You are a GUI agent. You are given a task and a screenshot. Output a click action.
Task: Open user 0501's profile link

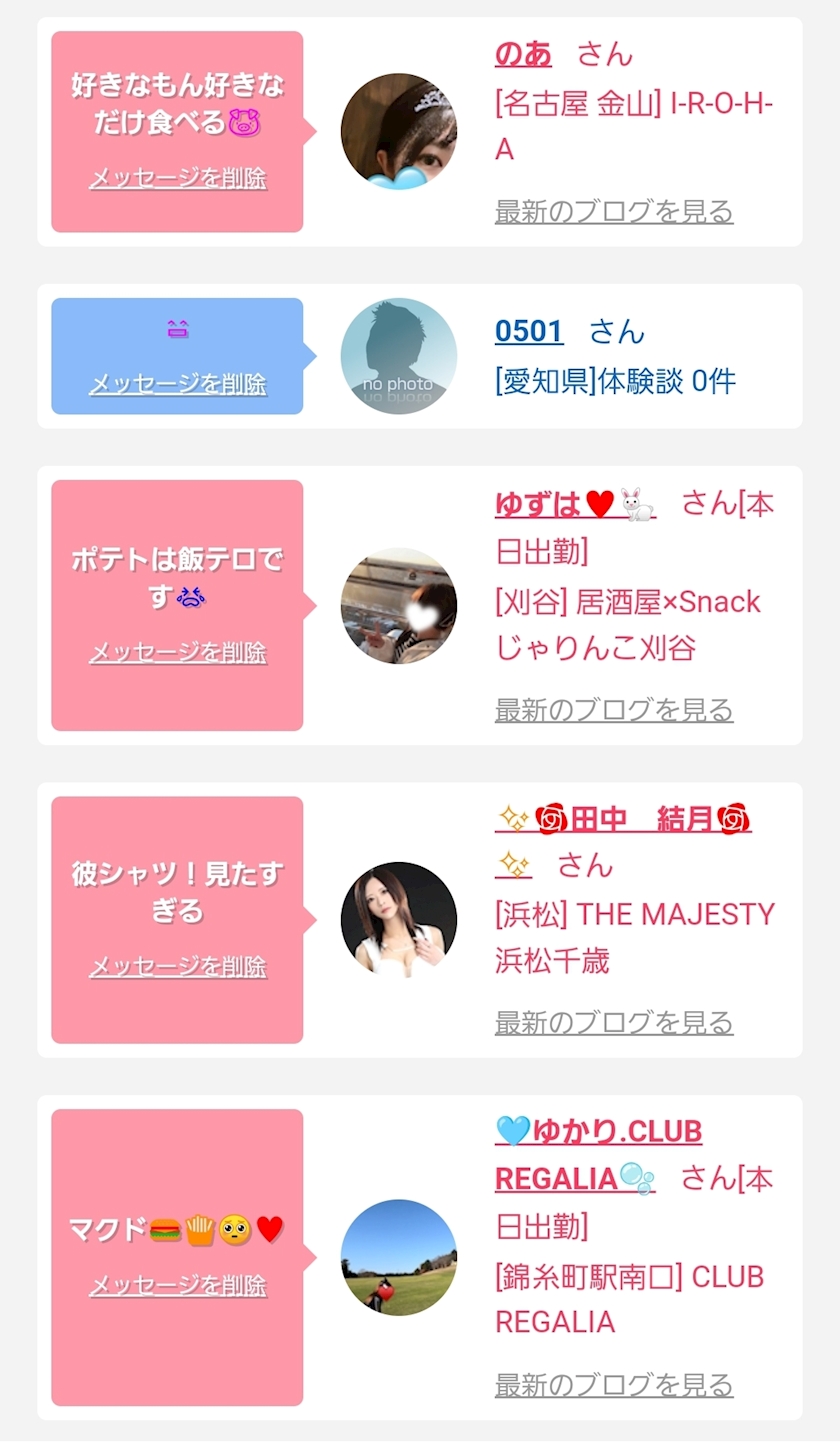coord(529,331)
